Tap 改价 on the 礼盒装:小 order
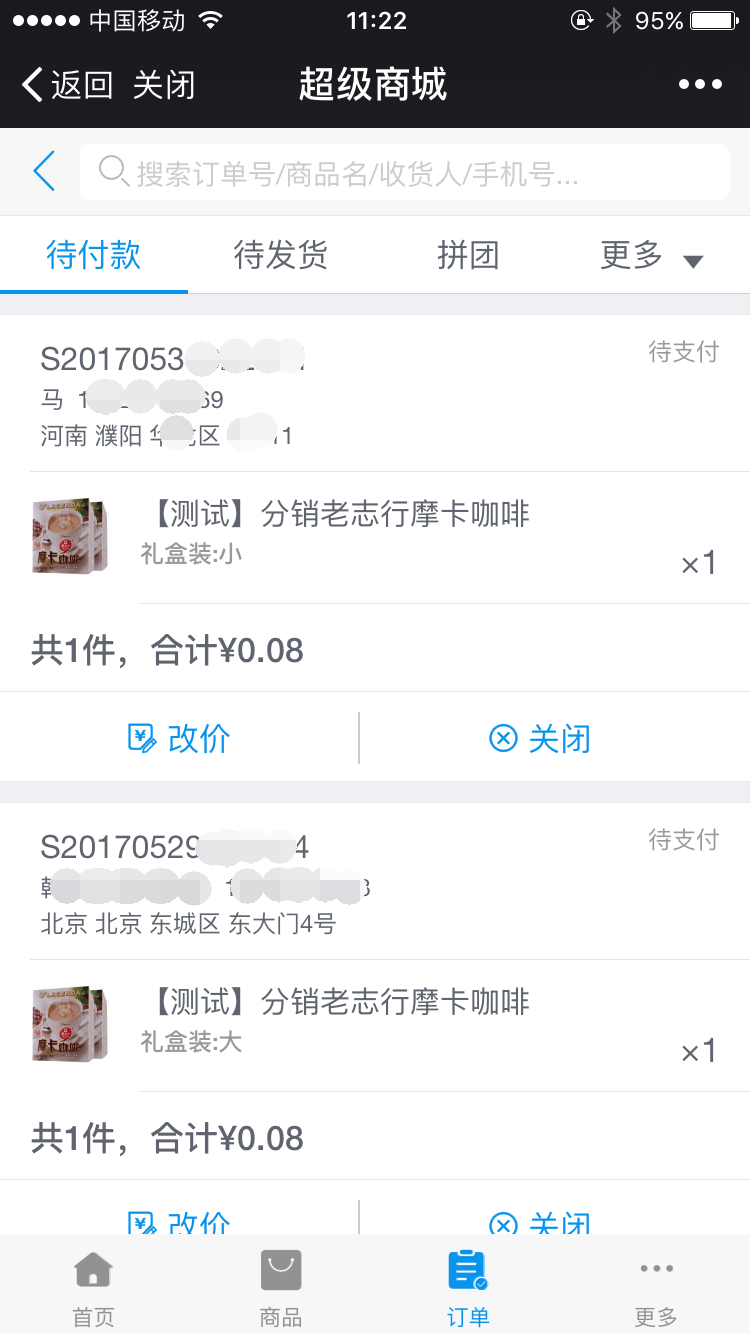750x1334 pixels. (180, 738)
